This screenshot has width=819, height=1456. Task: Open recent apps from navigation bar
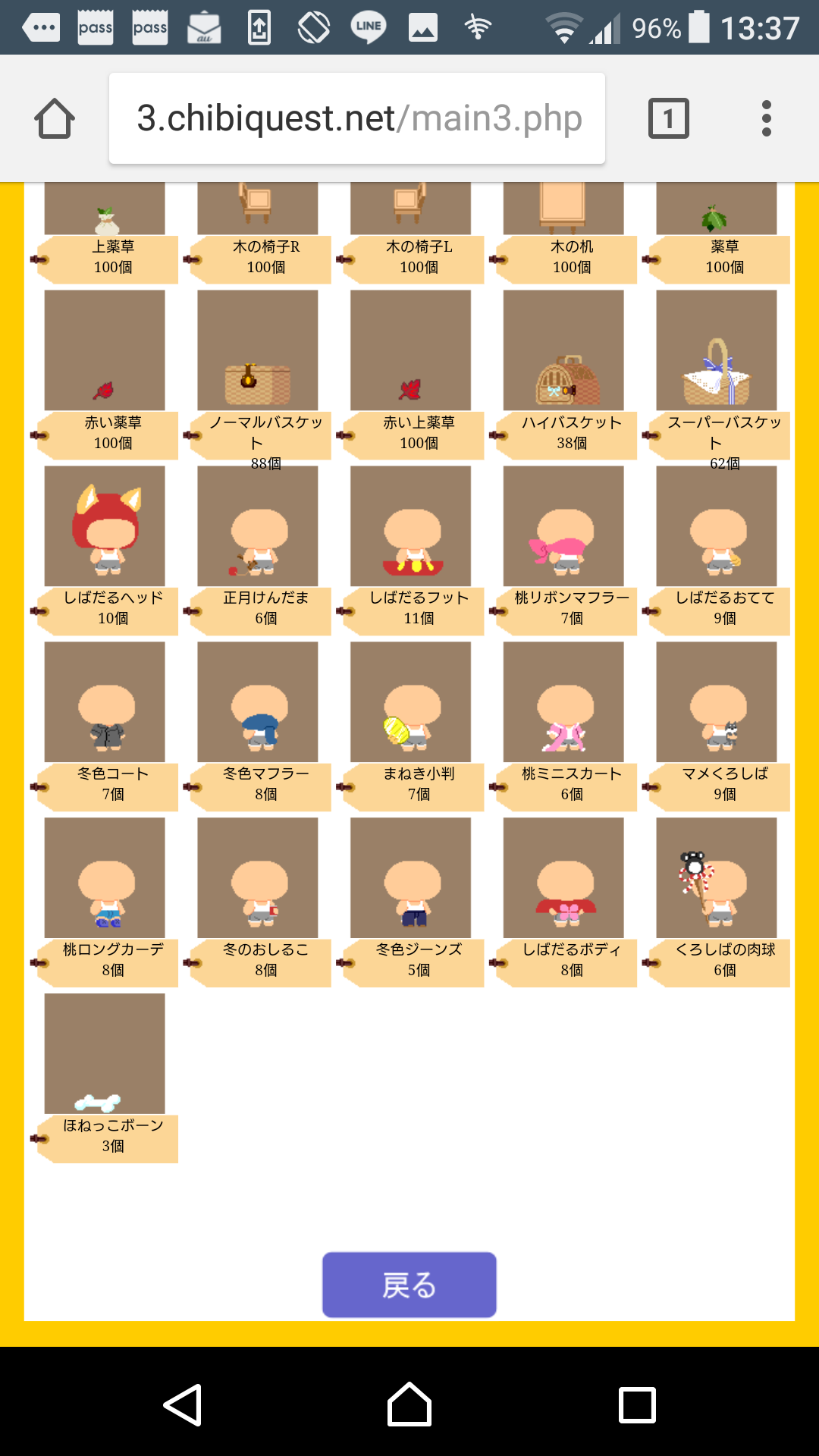[x=637, y=1404]
